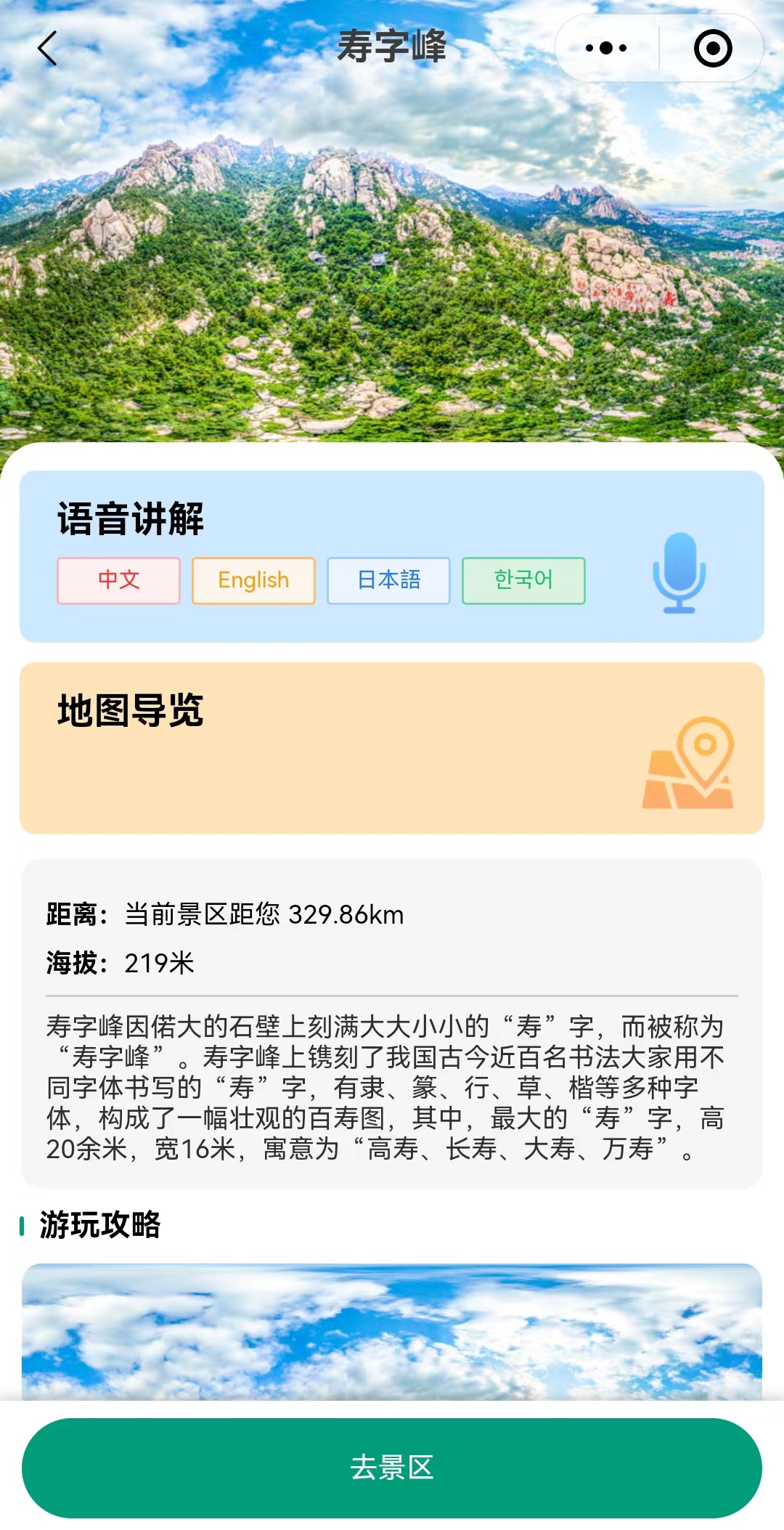The image size is (784, 1530).
Task: Tap the 去景区 button
Action: (392, 1468)
